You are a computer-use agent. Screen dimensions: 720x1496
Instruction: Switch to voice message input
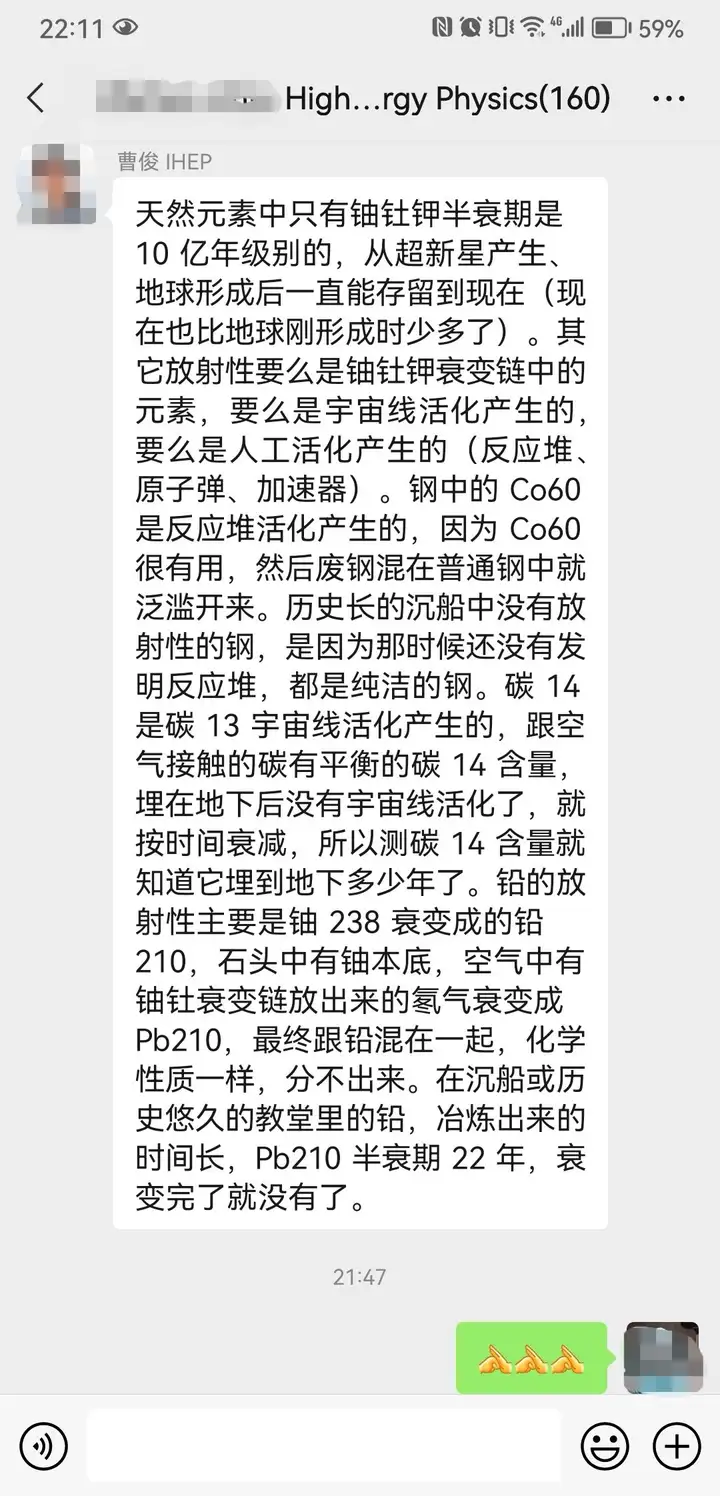pos(44,1445)
